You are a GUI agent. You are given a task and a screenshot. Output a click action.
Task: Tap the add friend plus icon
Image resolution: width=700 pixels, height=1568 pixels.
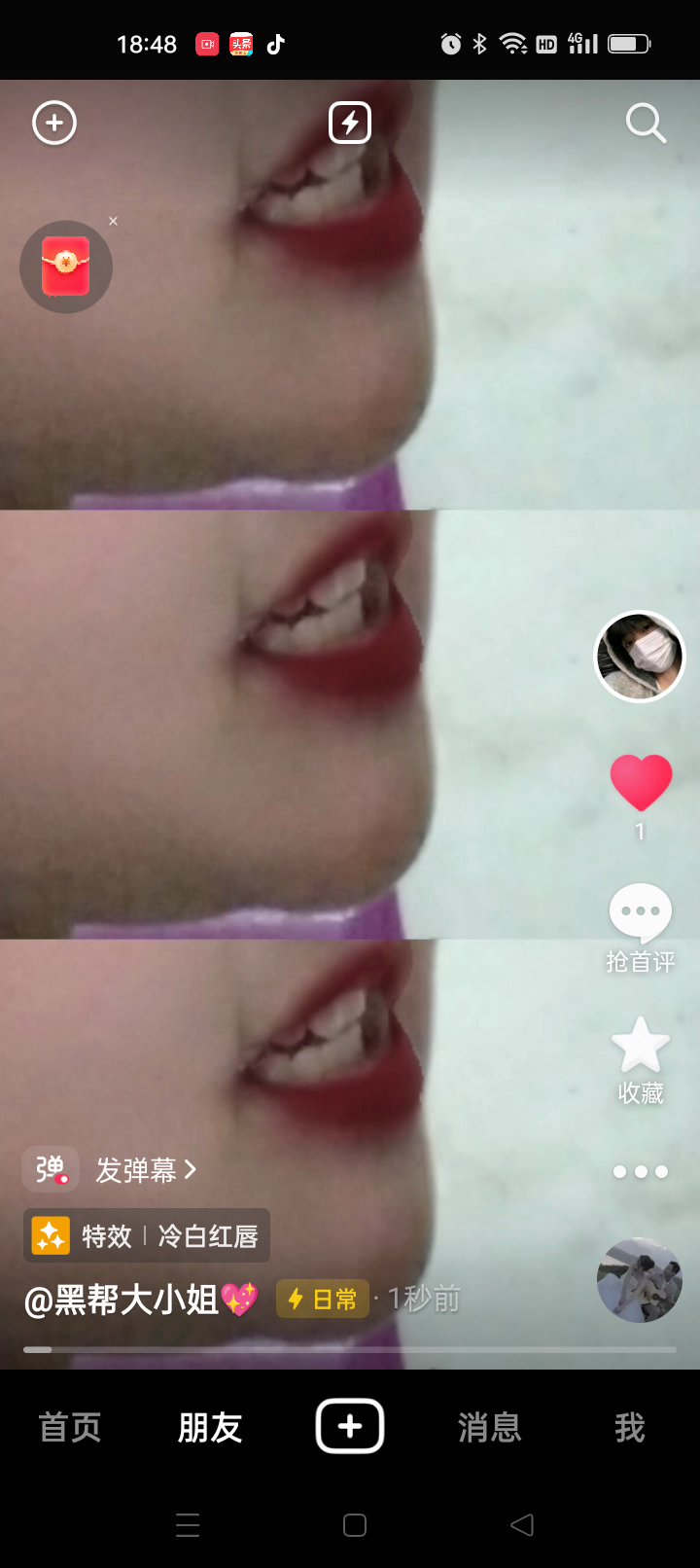[54, 124]
